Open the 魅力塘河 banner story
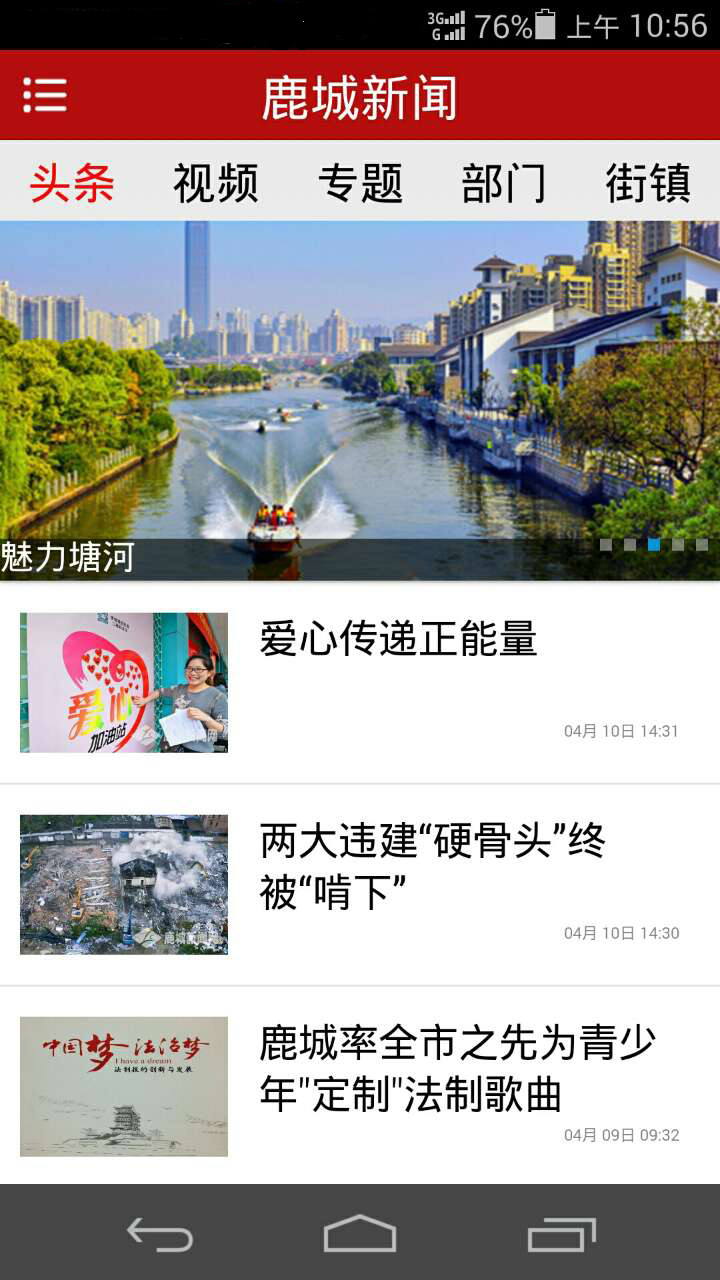 (360, 400)
